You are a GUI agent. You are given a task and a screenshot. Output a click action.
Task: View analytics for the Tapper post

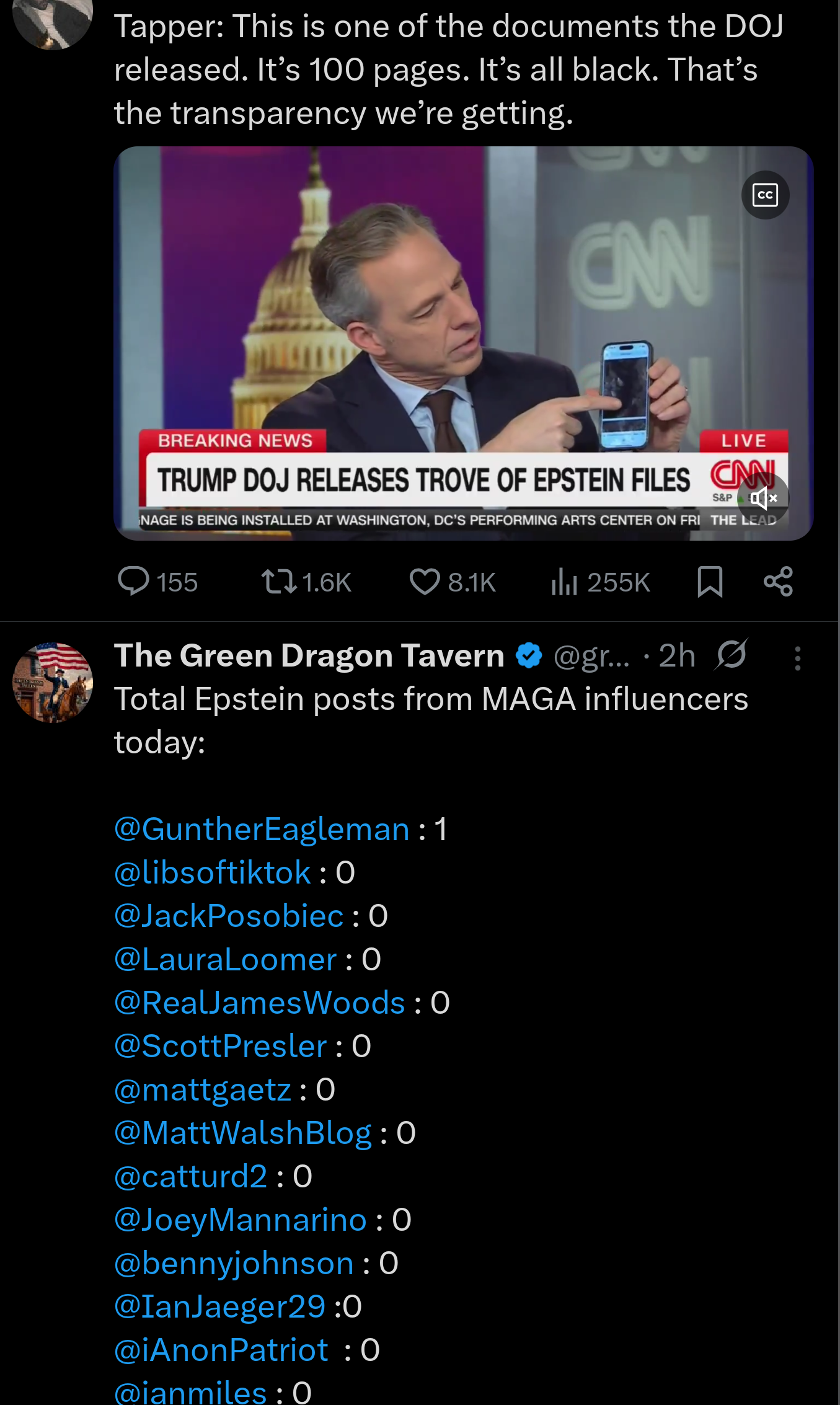point(564,582)
